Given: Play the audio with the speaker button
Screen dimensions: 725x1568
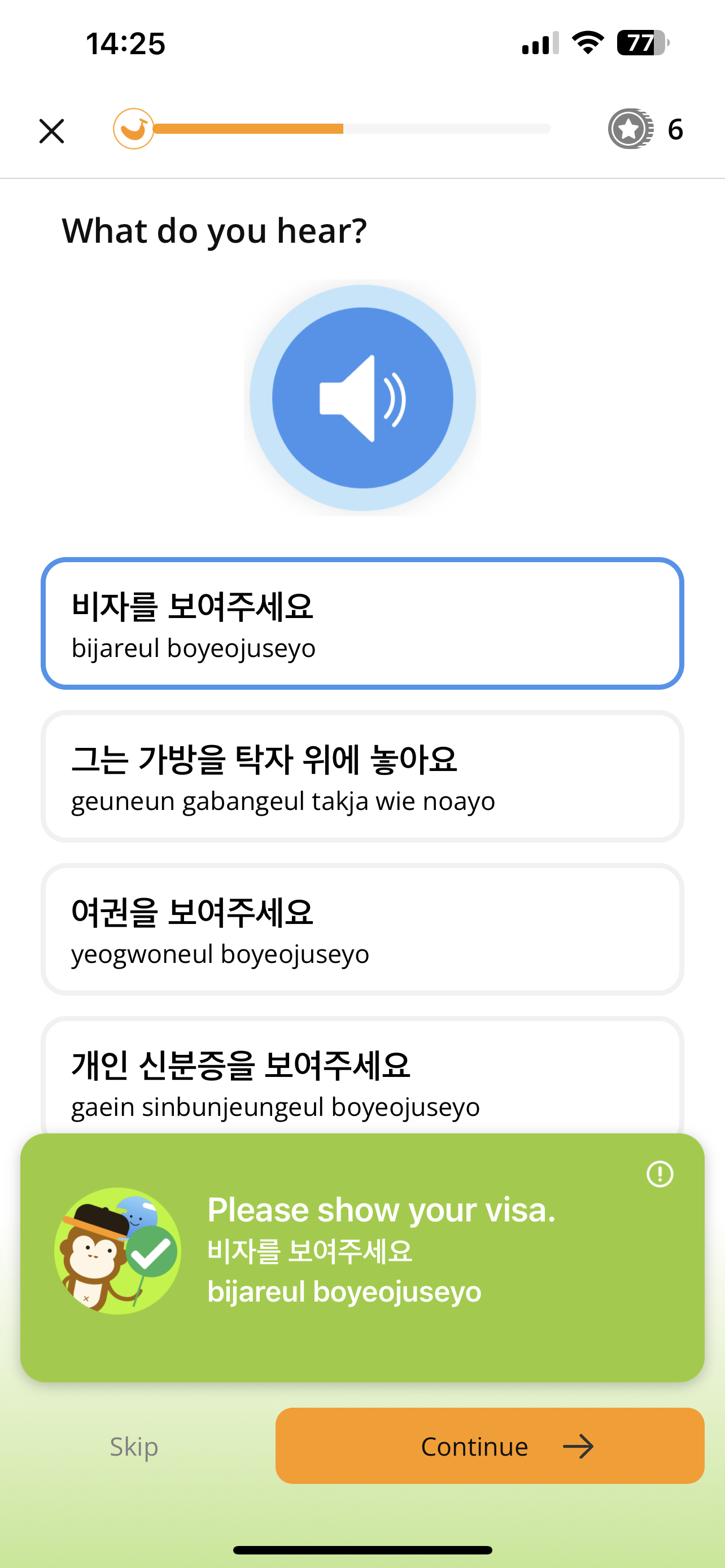Looking at the screenshot, I should (362, 398).
